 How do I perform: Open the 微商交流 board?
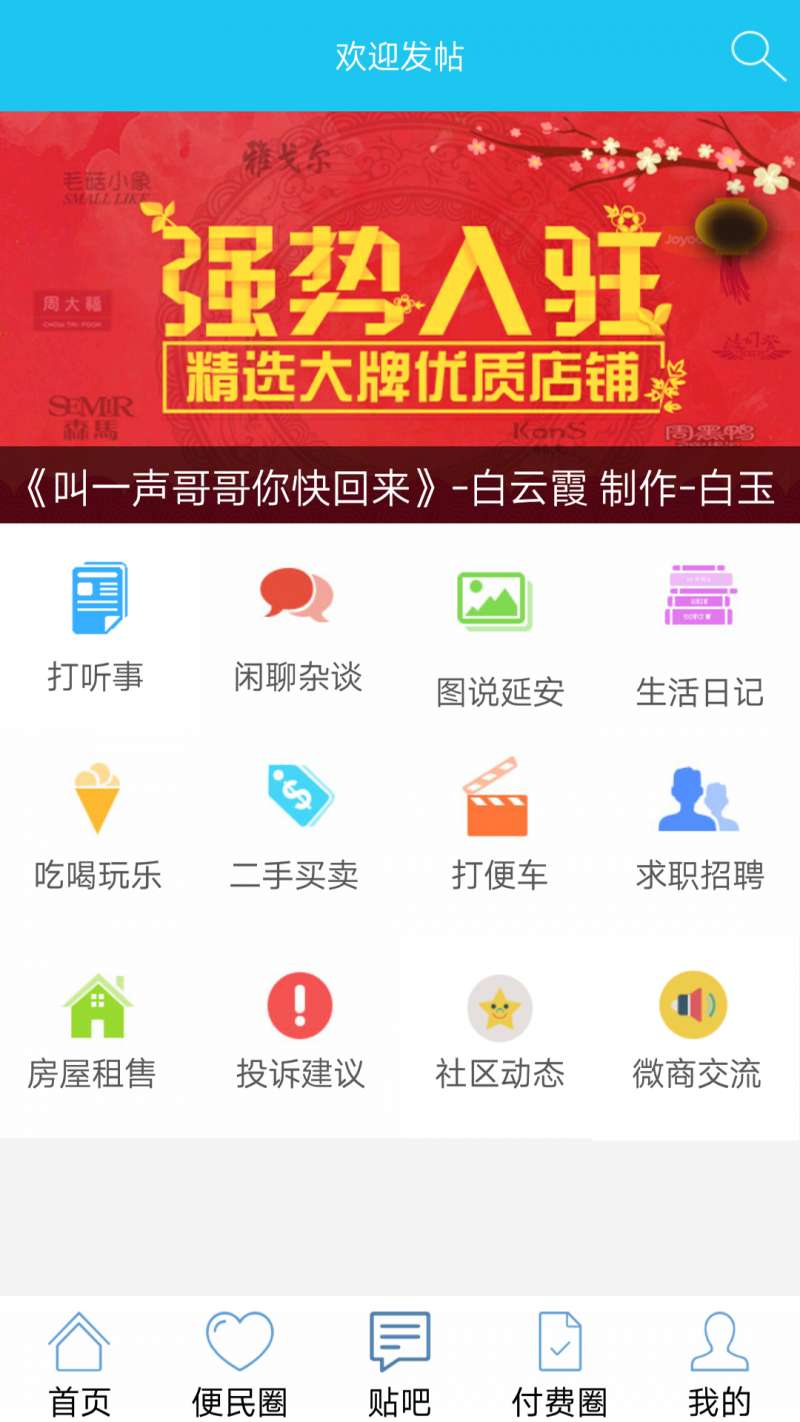(699, 1032)
